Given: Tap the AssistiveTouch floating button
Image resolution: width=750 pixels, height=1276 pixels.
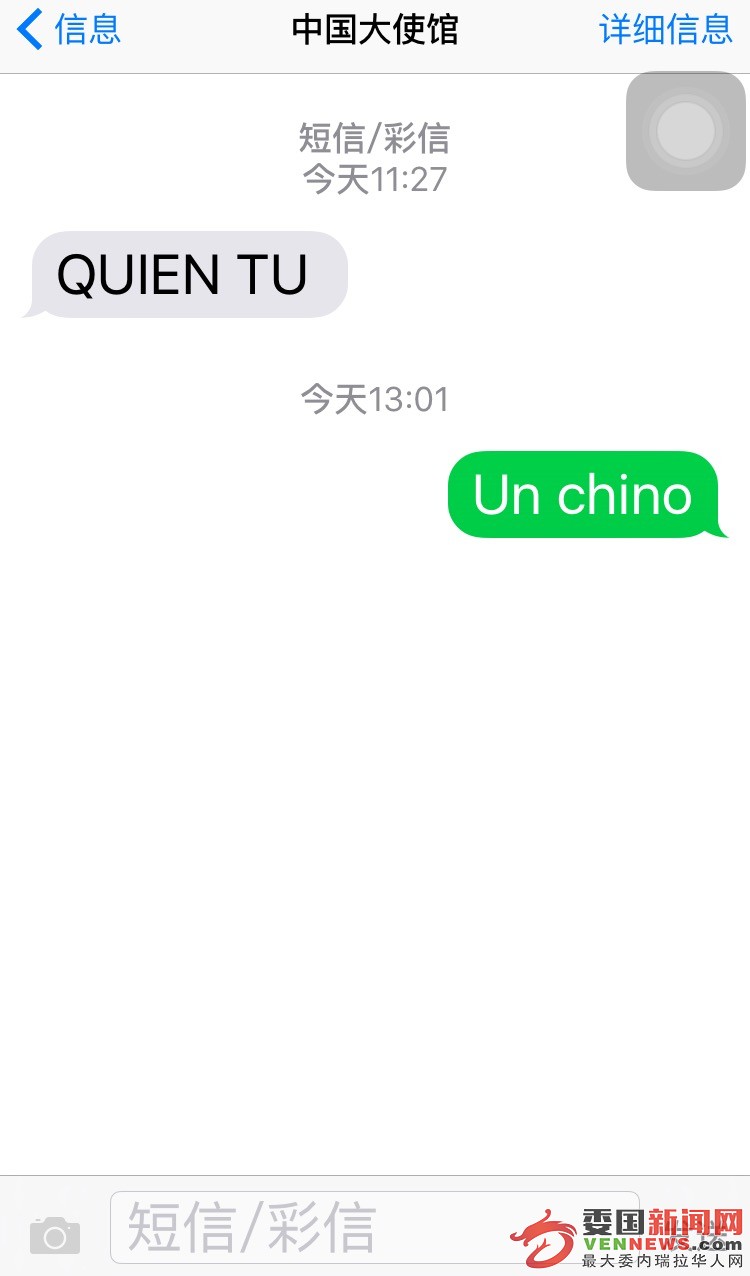Looking at the screenshot, I should 686,131.
